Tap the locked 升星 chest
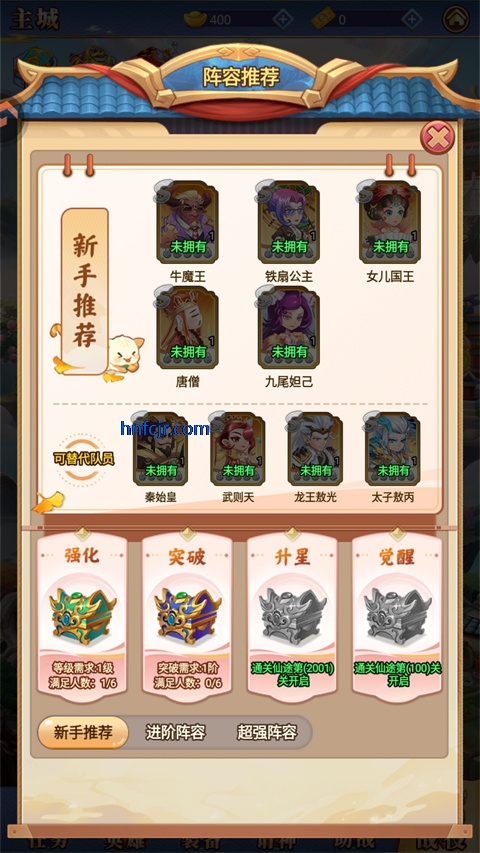Screen dimensions: 480x853 [x=293, y=615]
